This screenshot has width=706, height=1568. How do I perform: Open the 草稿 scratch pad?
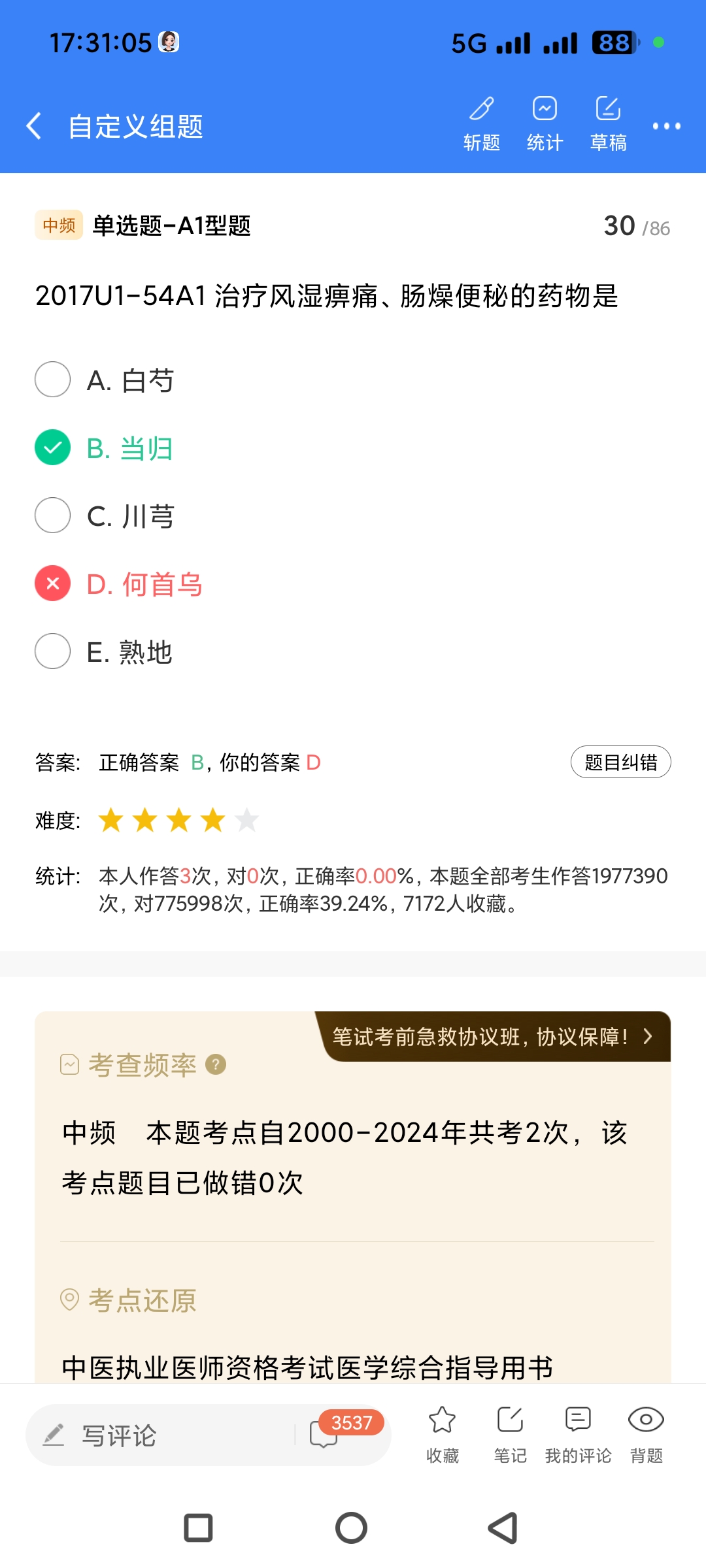tap(608, 123)
